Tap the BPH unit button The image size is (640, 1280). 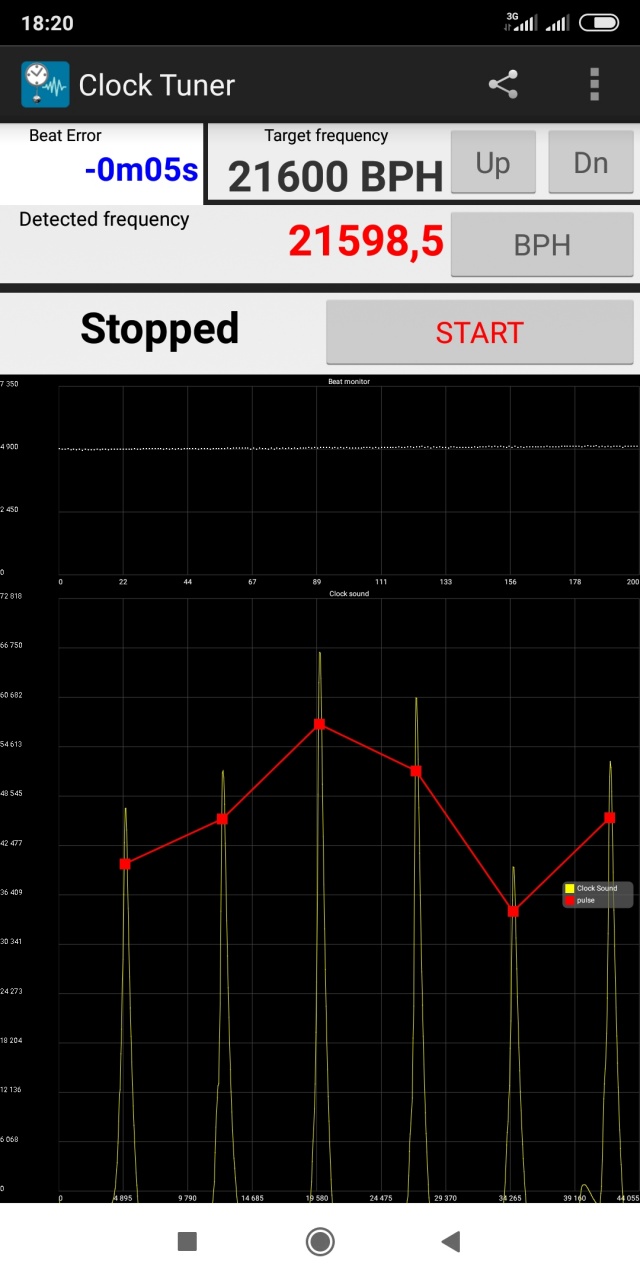(x=542, y=244)
